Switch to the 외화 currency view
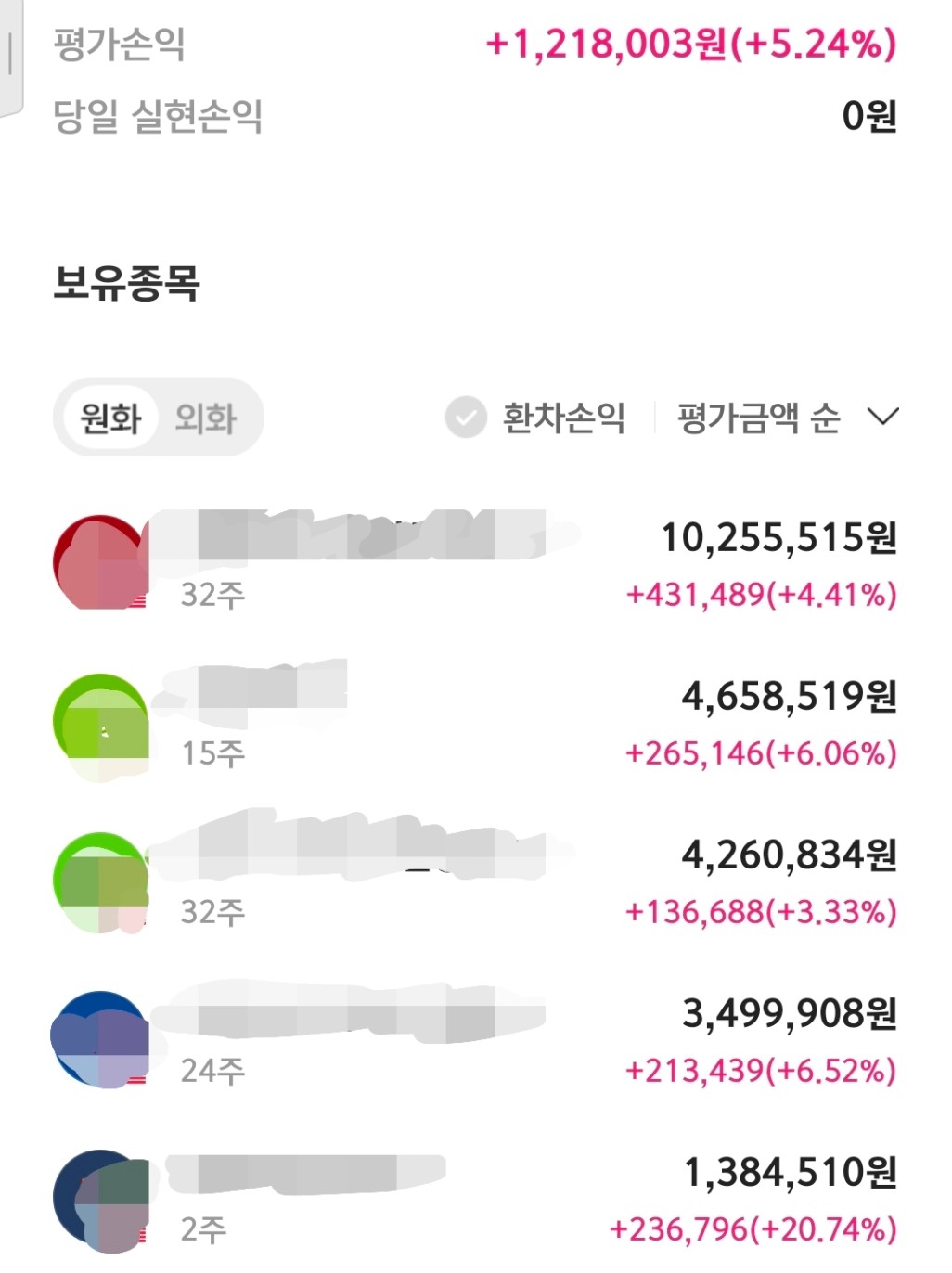The height and width of the screenshot is (1273, 952). (206, 418)
